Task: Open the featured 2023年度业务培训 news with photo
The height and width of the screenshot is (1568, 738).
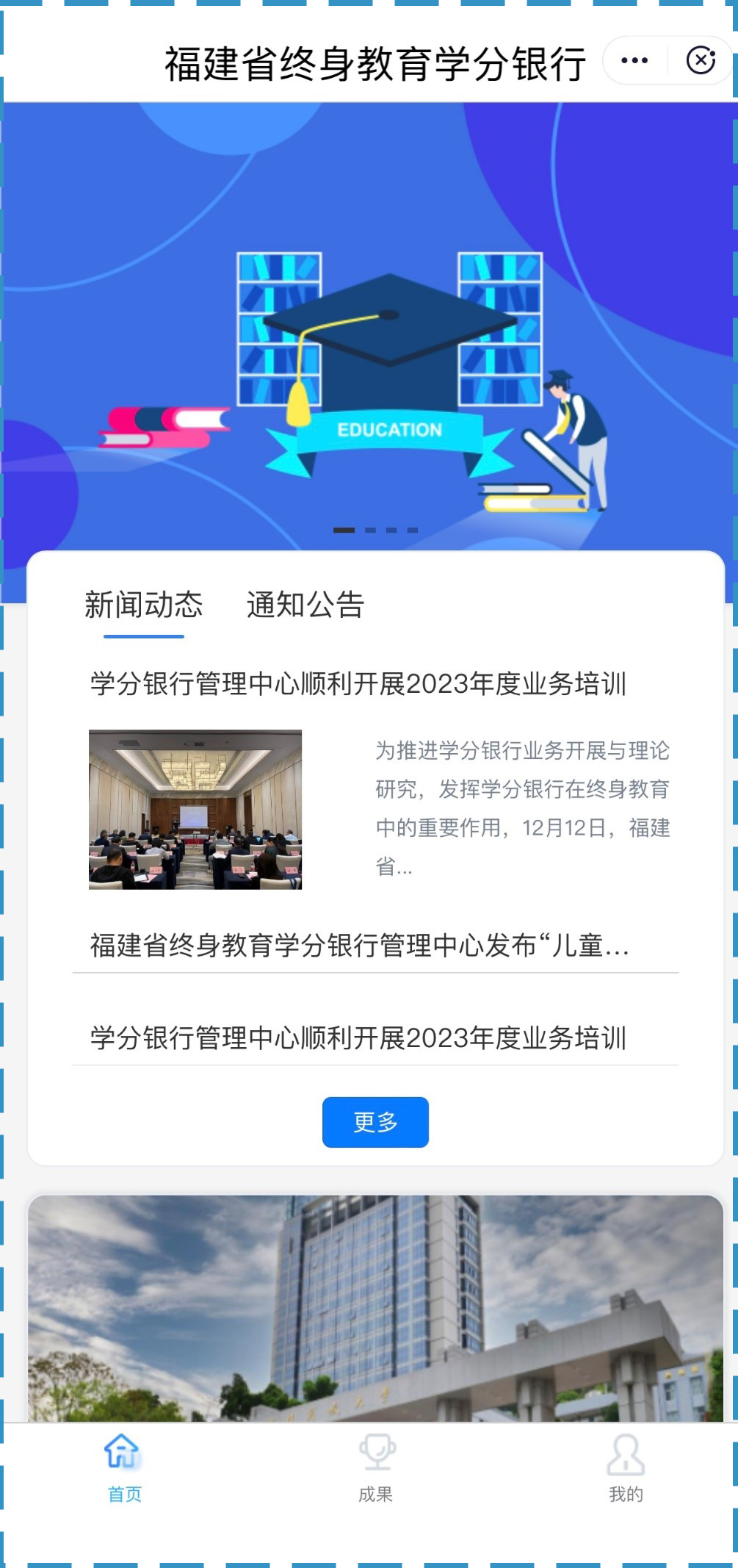Action: click(x=358, y=684)
